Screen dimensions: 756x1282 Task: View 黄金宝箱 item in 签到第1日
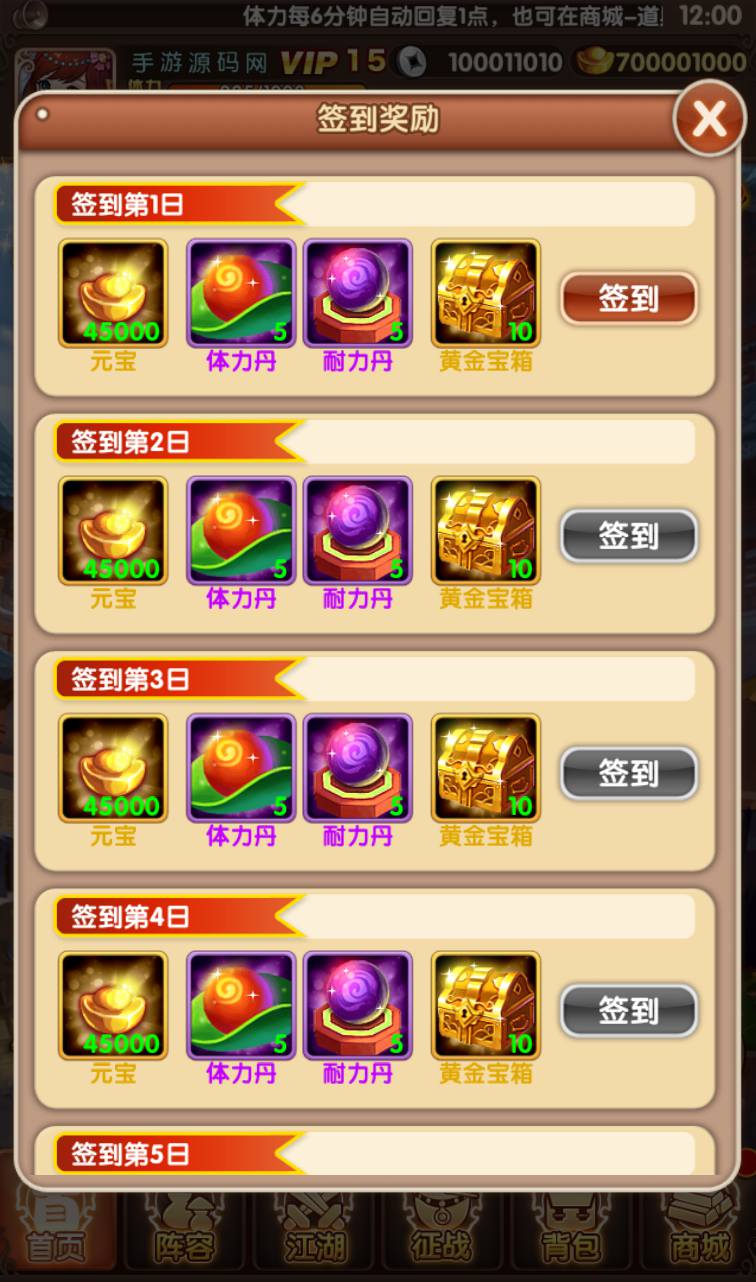click(x=486, y=294)
